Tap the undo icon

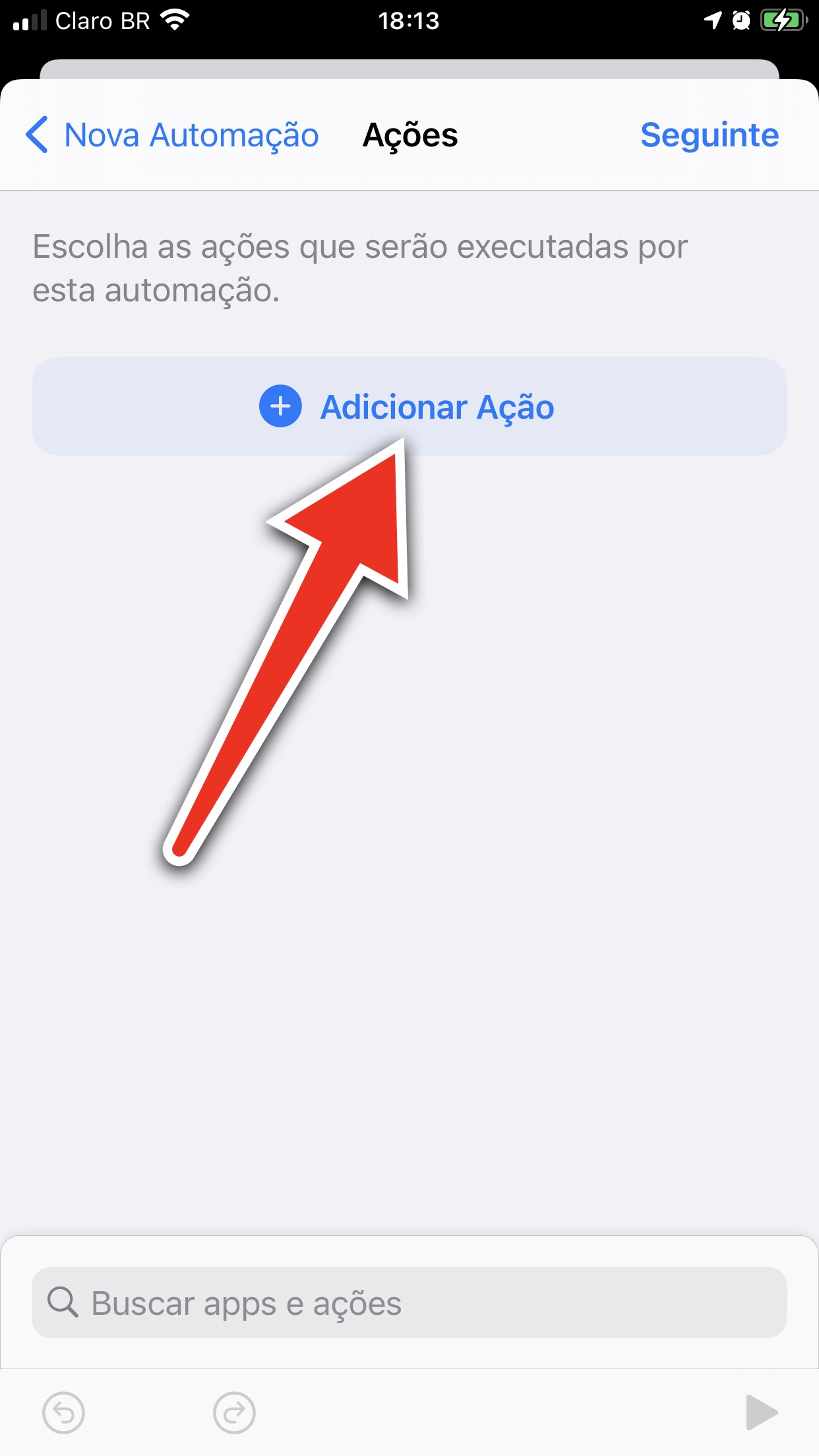tap(63, 1412)
